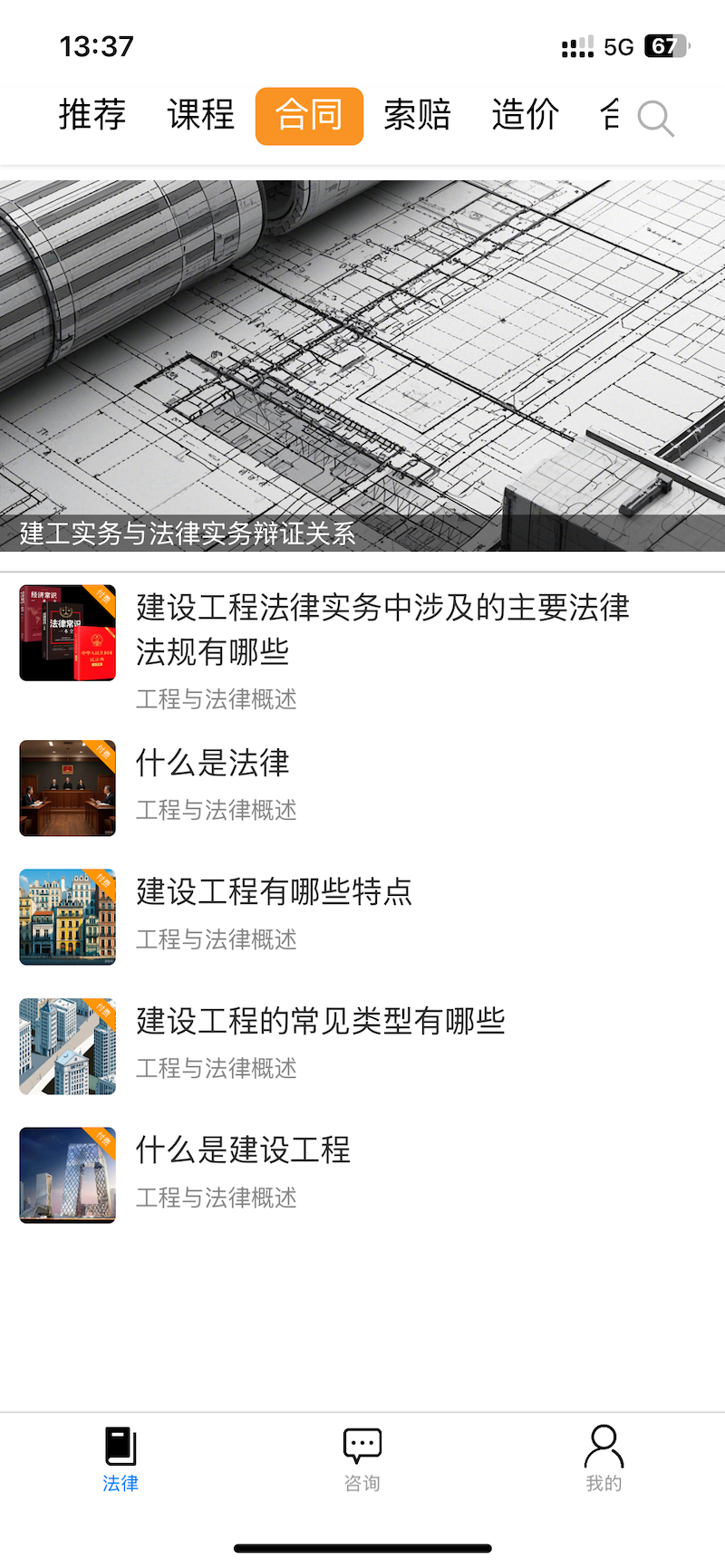
Task: Tap the 5G indicator in the status bar
Action: click(620, 45)
